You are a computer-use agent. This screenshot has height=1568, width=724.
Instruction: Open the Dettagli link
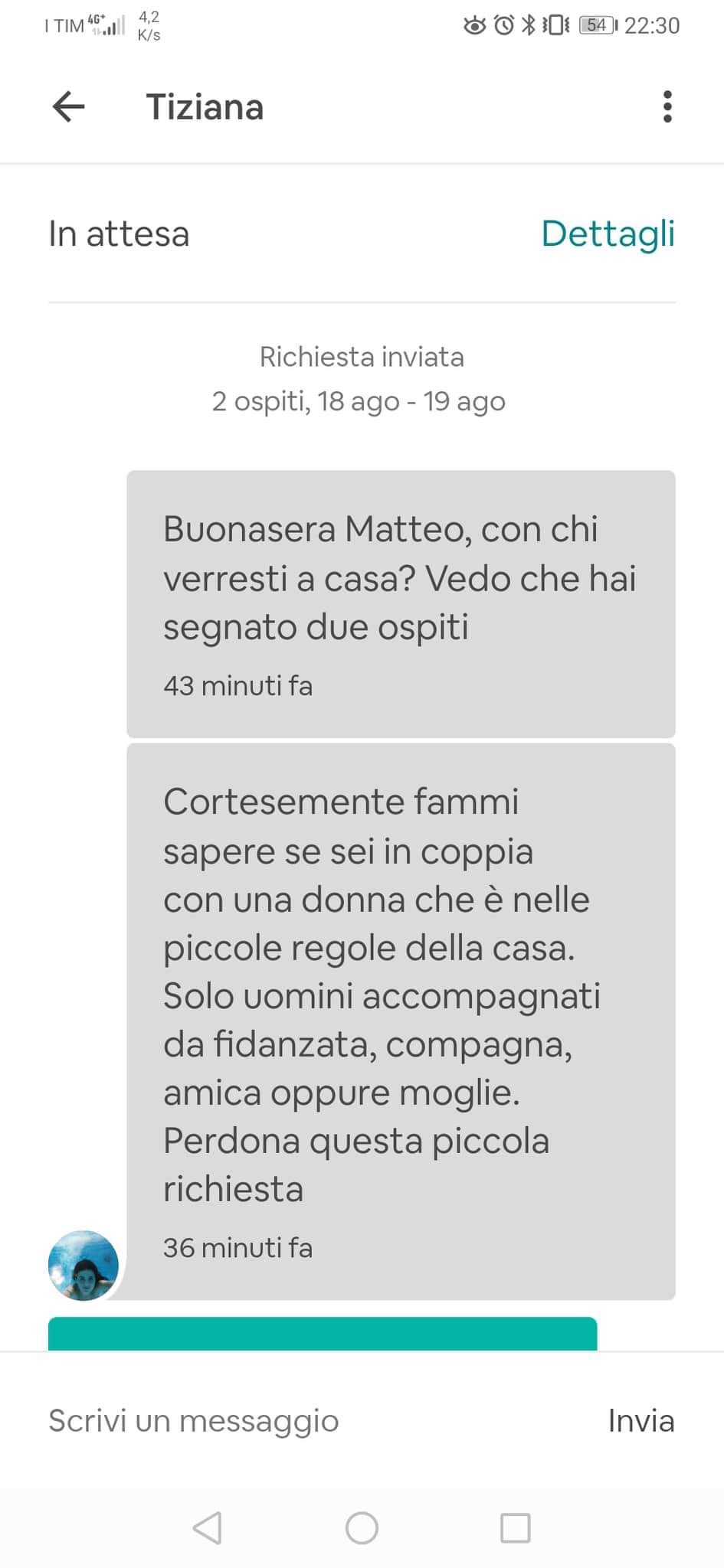click(x=608, y=234)
